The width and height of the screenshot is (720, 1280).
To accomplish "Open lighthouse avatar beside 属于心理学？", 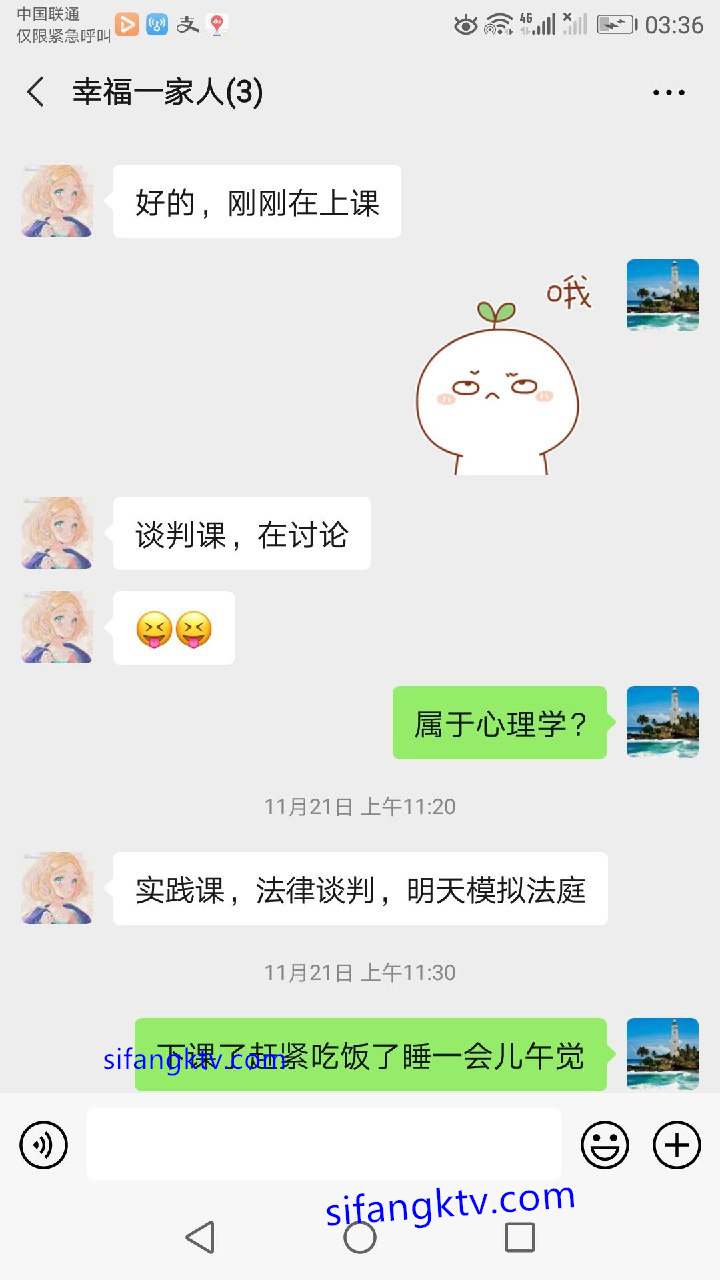I will point(662,722).
